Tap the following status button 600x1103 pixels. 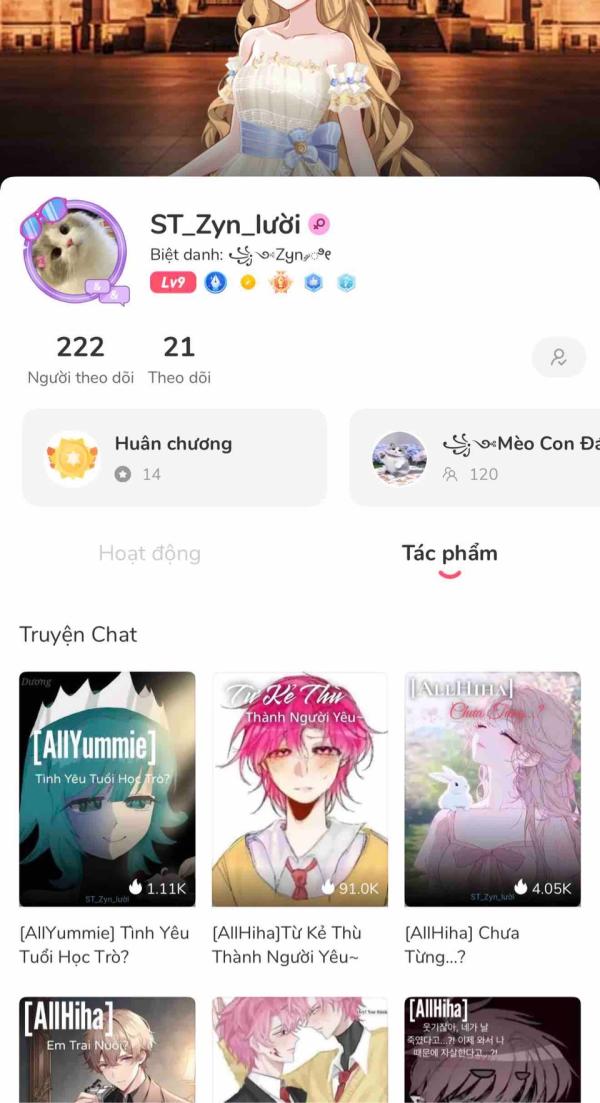(x=558, y=358)
